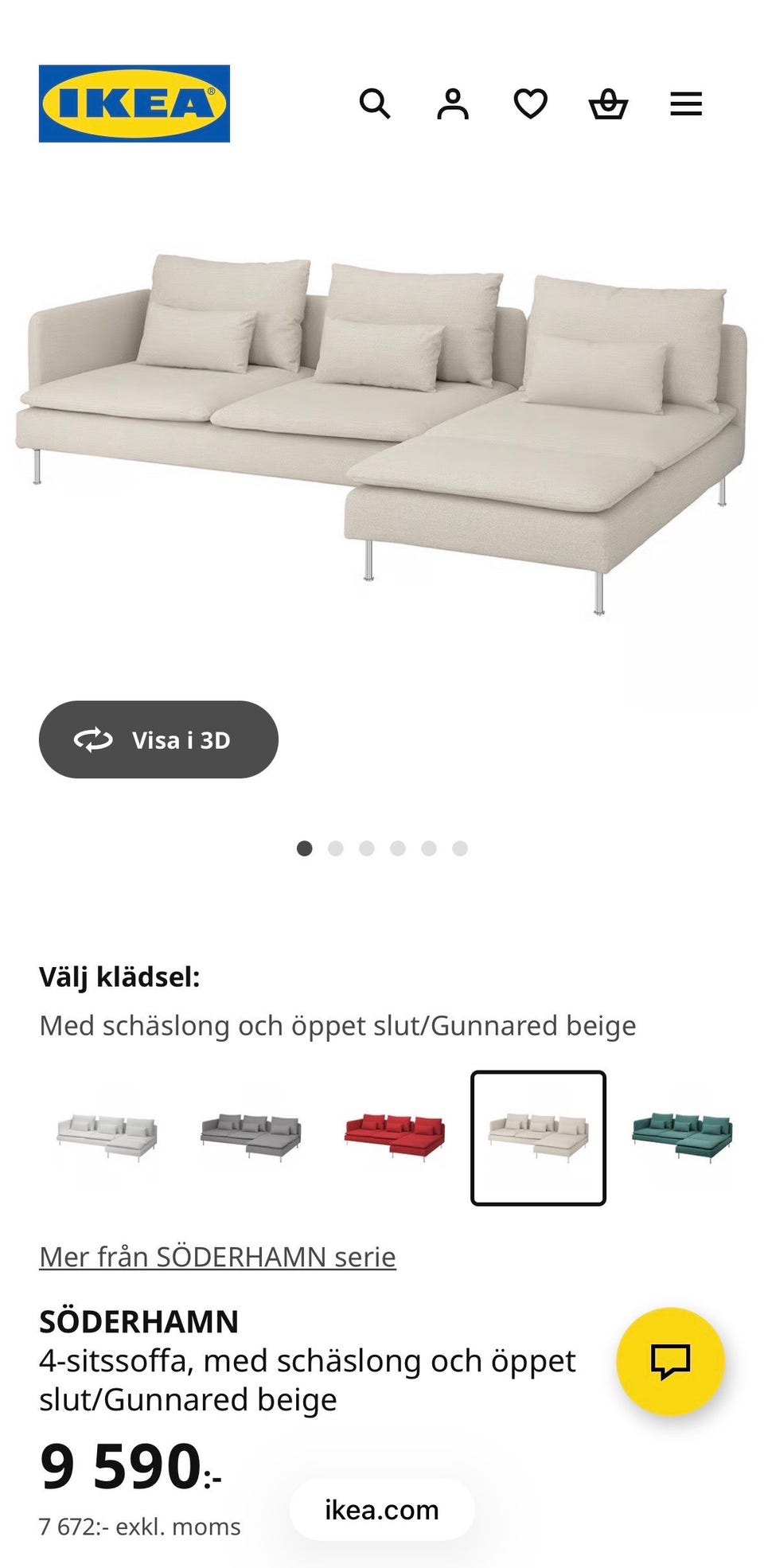View your favorites via the heart icon
Viewport: 764px width, 1568px height.
[x=530, y=103]
